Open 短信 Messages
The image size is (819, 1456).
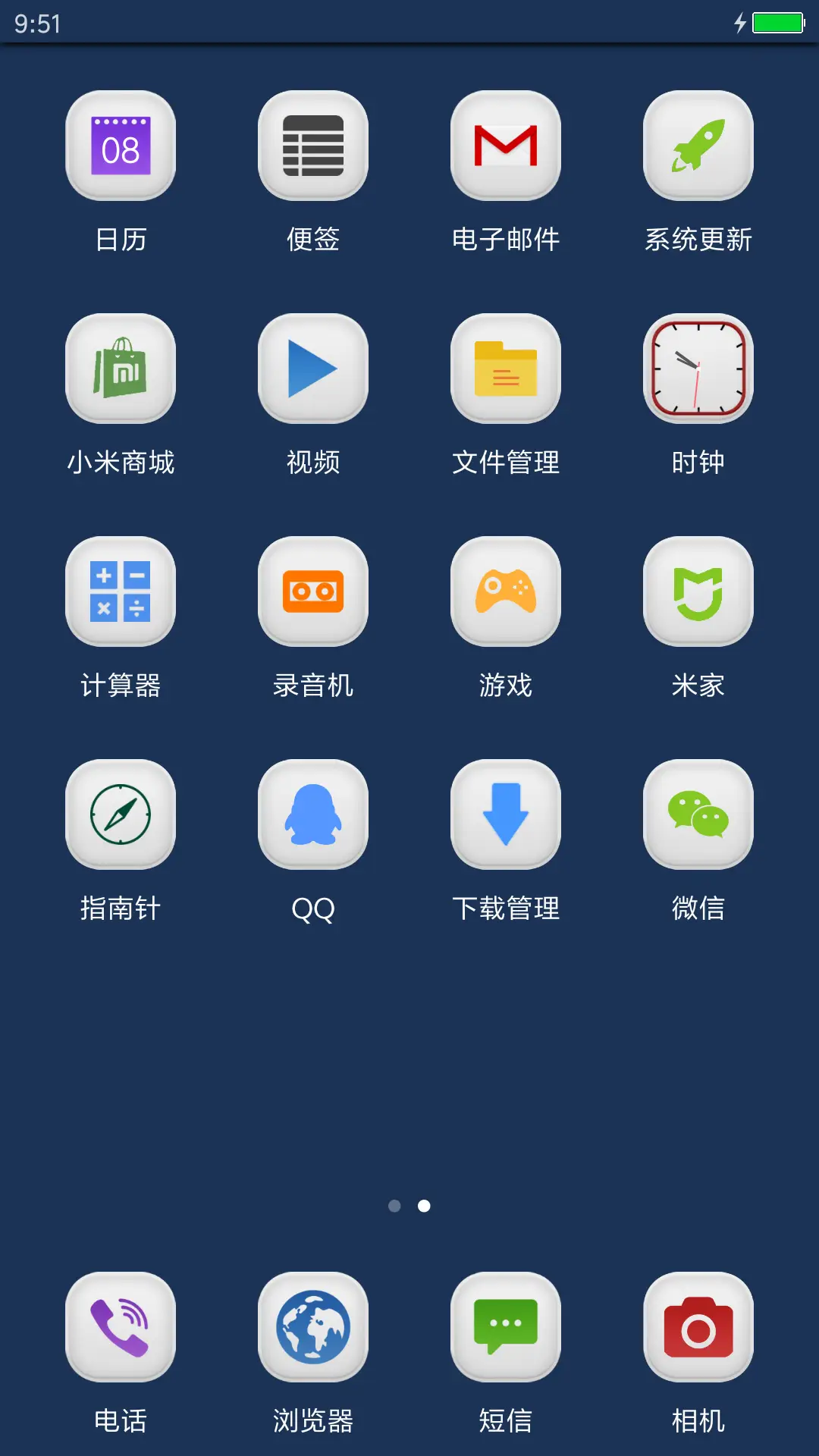506,1329
